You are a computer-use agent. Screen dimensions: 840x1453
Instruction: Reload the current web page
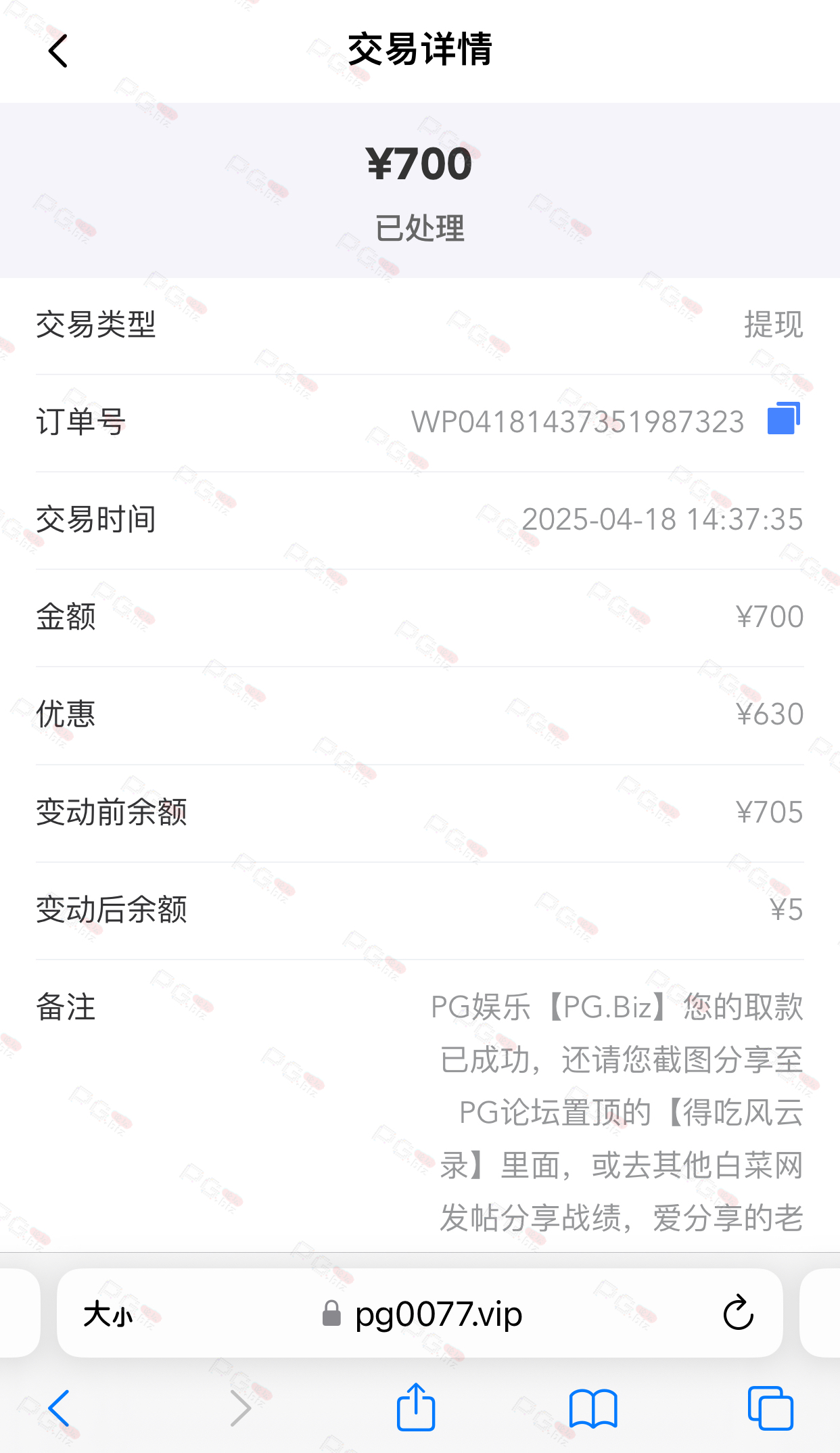738,1313
